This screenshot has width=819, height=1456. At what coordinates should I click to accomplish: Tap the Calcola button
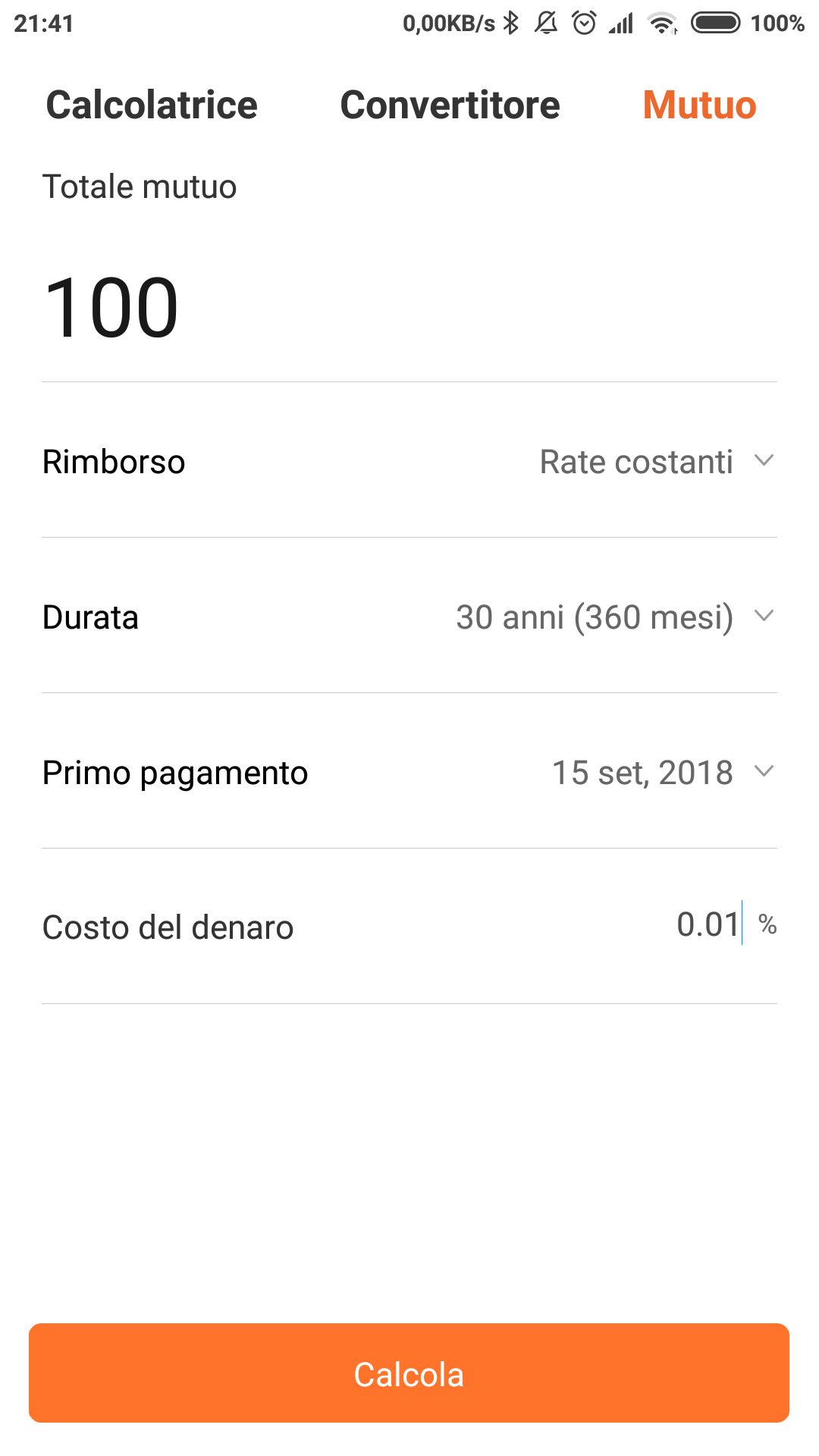point(409,1373)
